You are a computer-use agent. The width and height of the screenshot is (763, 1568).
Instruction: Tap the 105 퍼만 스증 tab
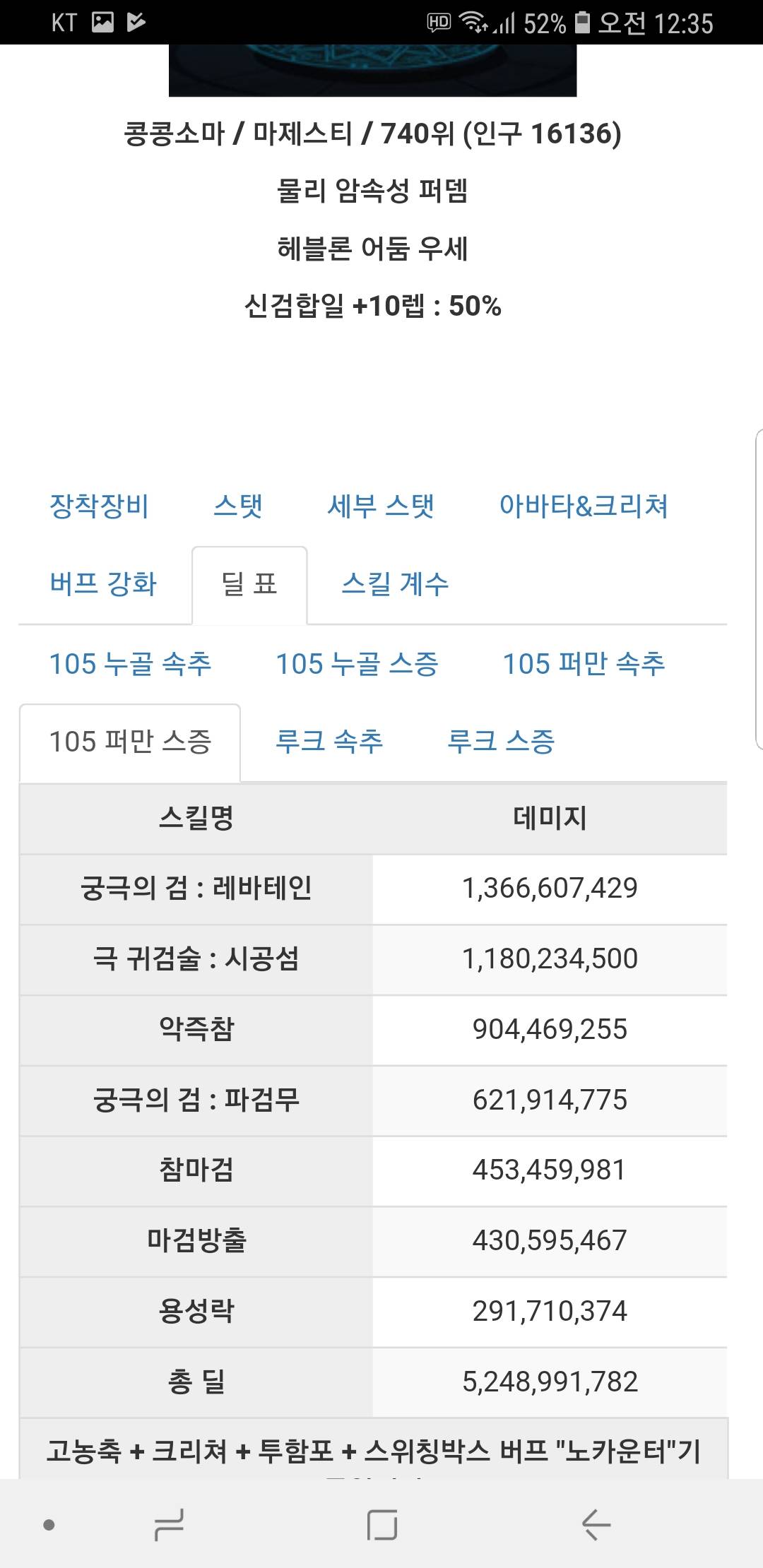point(130,742)
